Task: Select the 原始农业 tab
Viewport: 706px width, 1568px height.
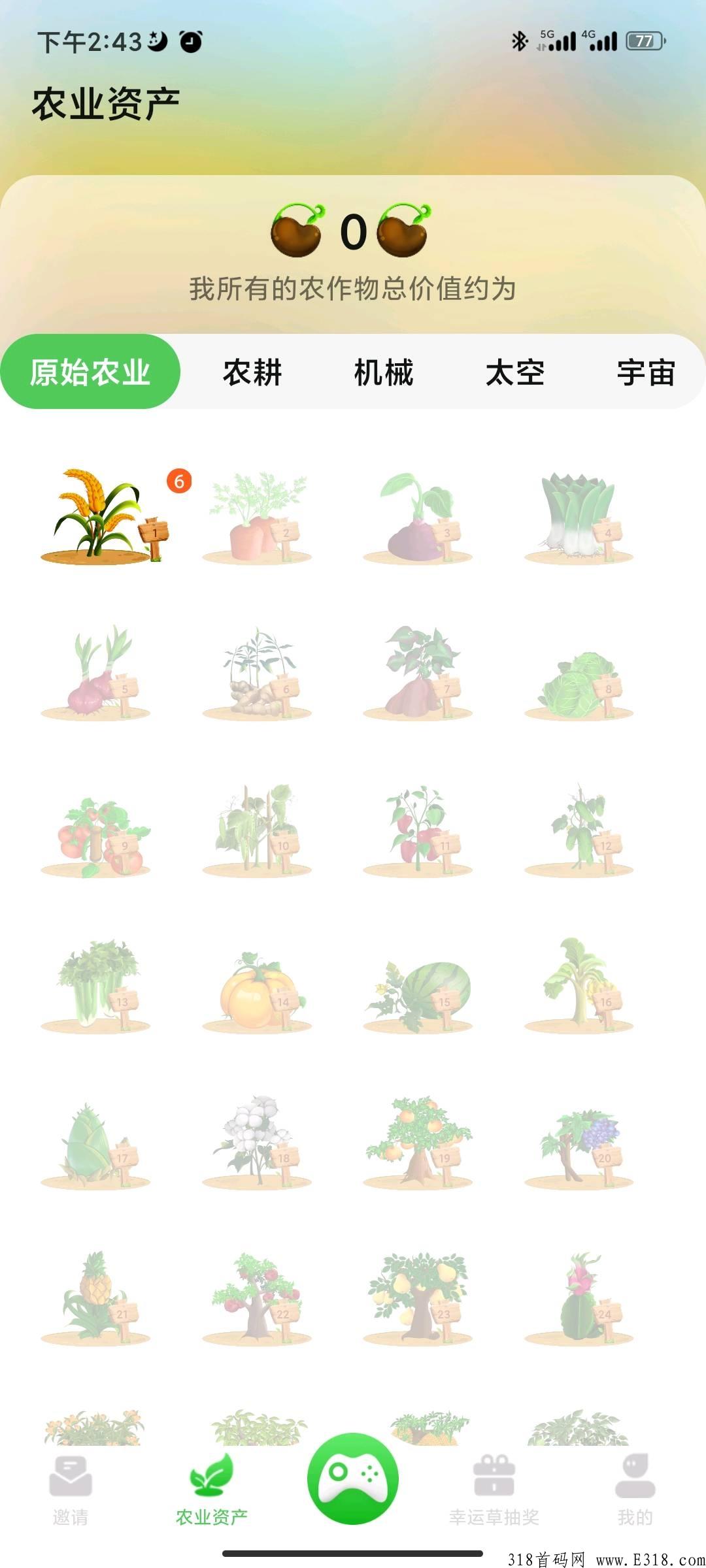Action: click(90, 372)
